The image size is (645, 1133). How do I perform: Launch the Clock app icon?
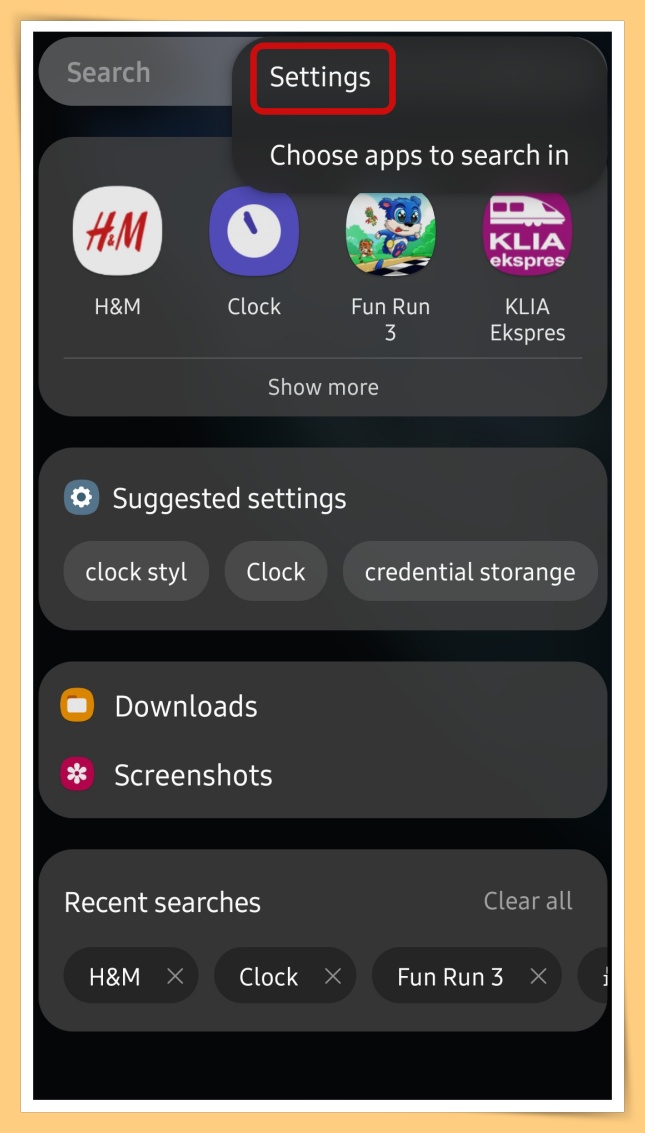[x=254, y=231]
